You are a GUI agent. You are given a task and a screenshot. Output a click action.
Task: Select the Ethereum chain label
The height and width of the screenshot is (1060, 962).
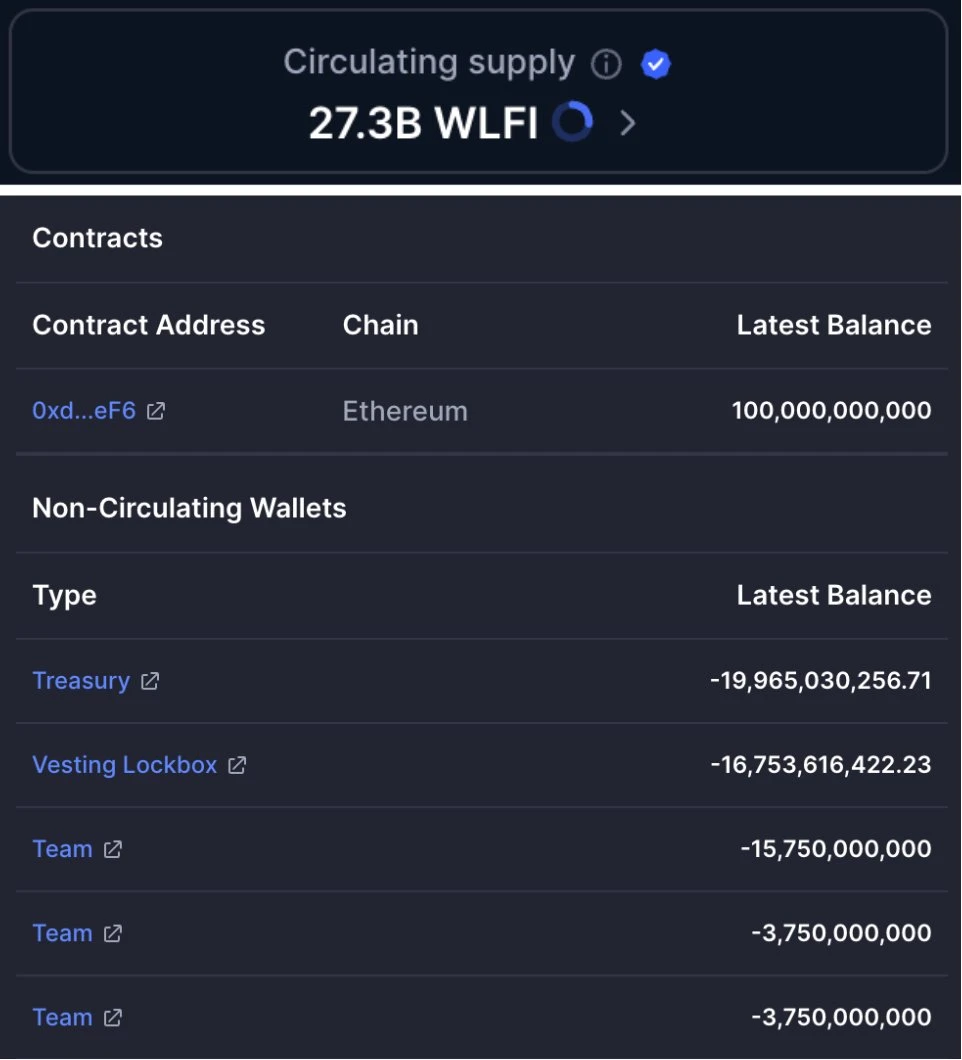404,410
